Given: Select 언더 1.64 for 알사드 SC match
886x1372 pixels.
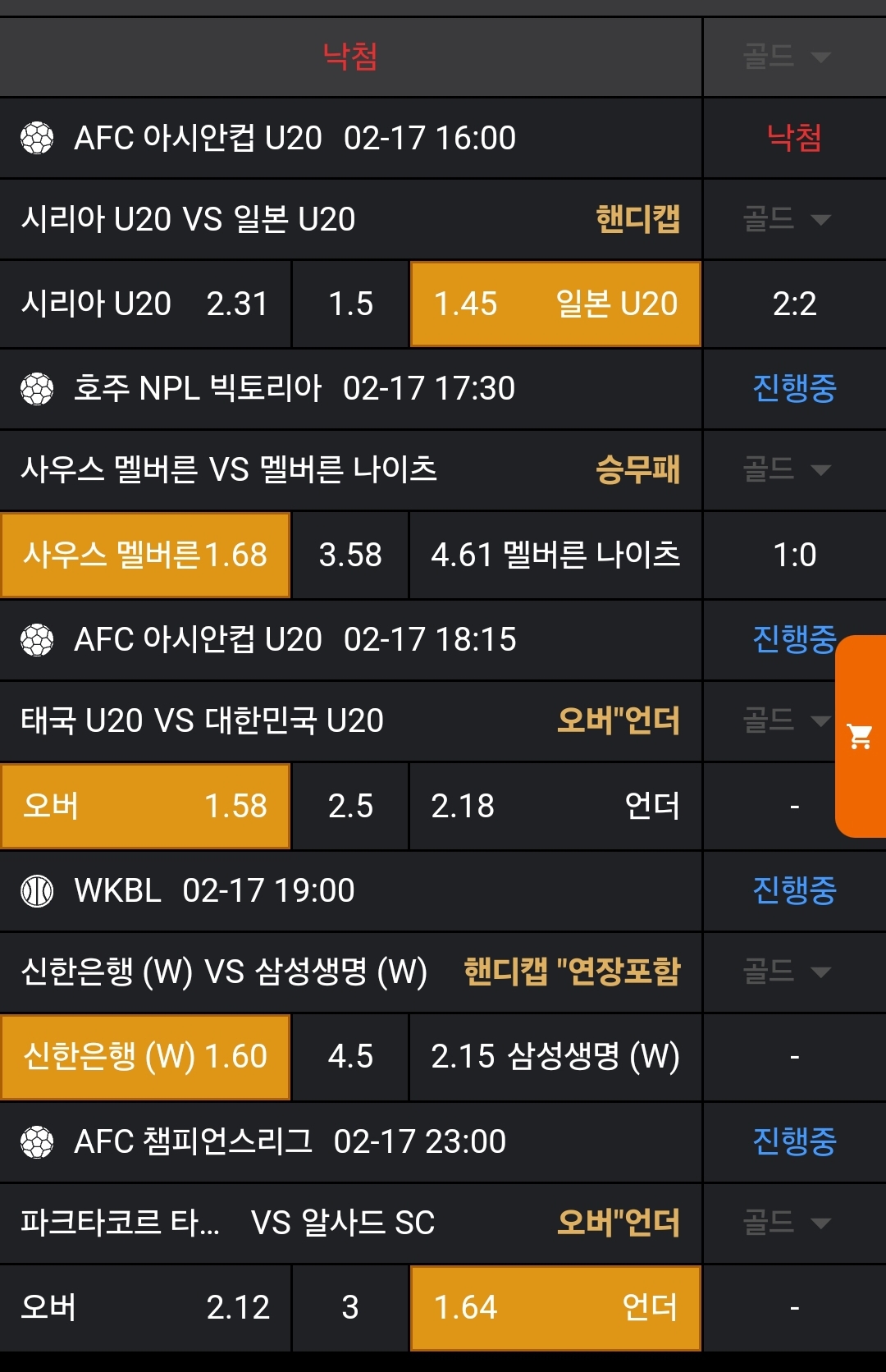Looking at the screenshot, I should coord(555,1308).
